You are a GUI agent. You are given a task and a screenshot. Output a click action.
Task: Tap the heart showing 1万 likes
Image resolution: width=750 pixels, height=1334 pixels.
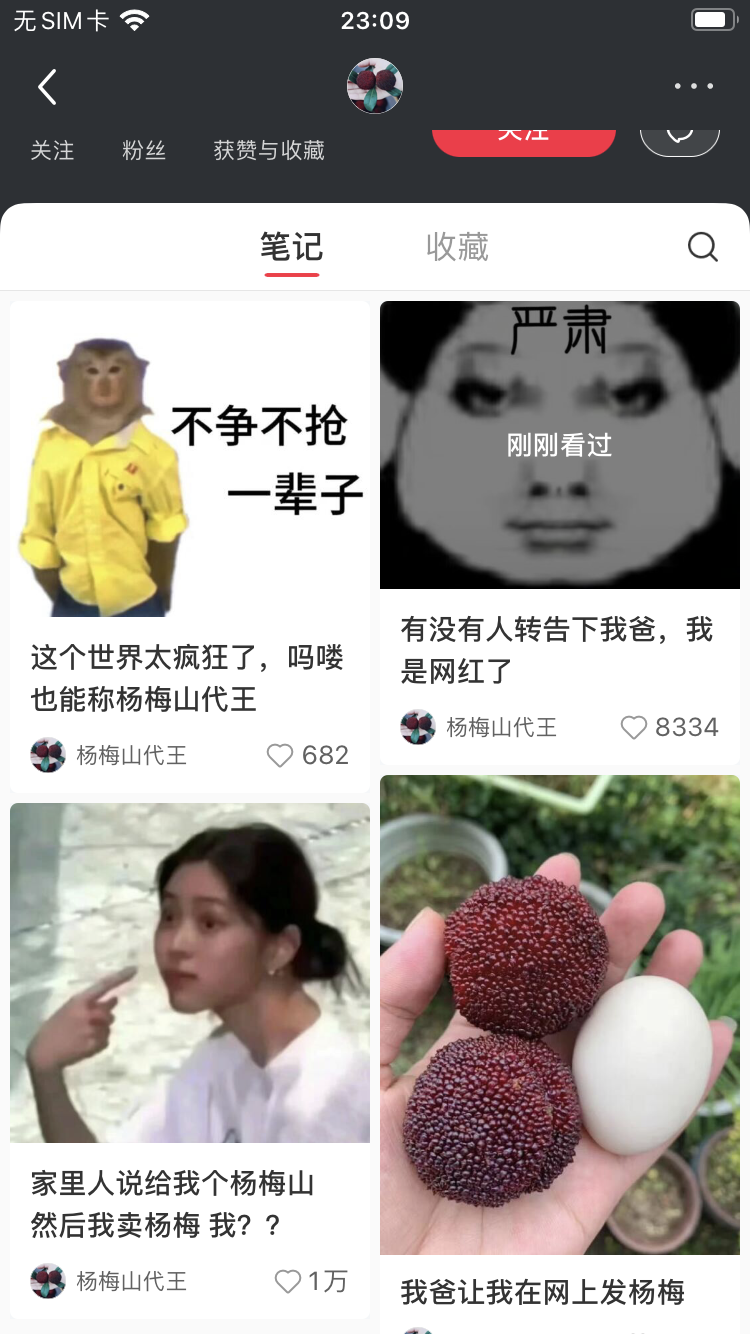click(x=287, y=1281)
